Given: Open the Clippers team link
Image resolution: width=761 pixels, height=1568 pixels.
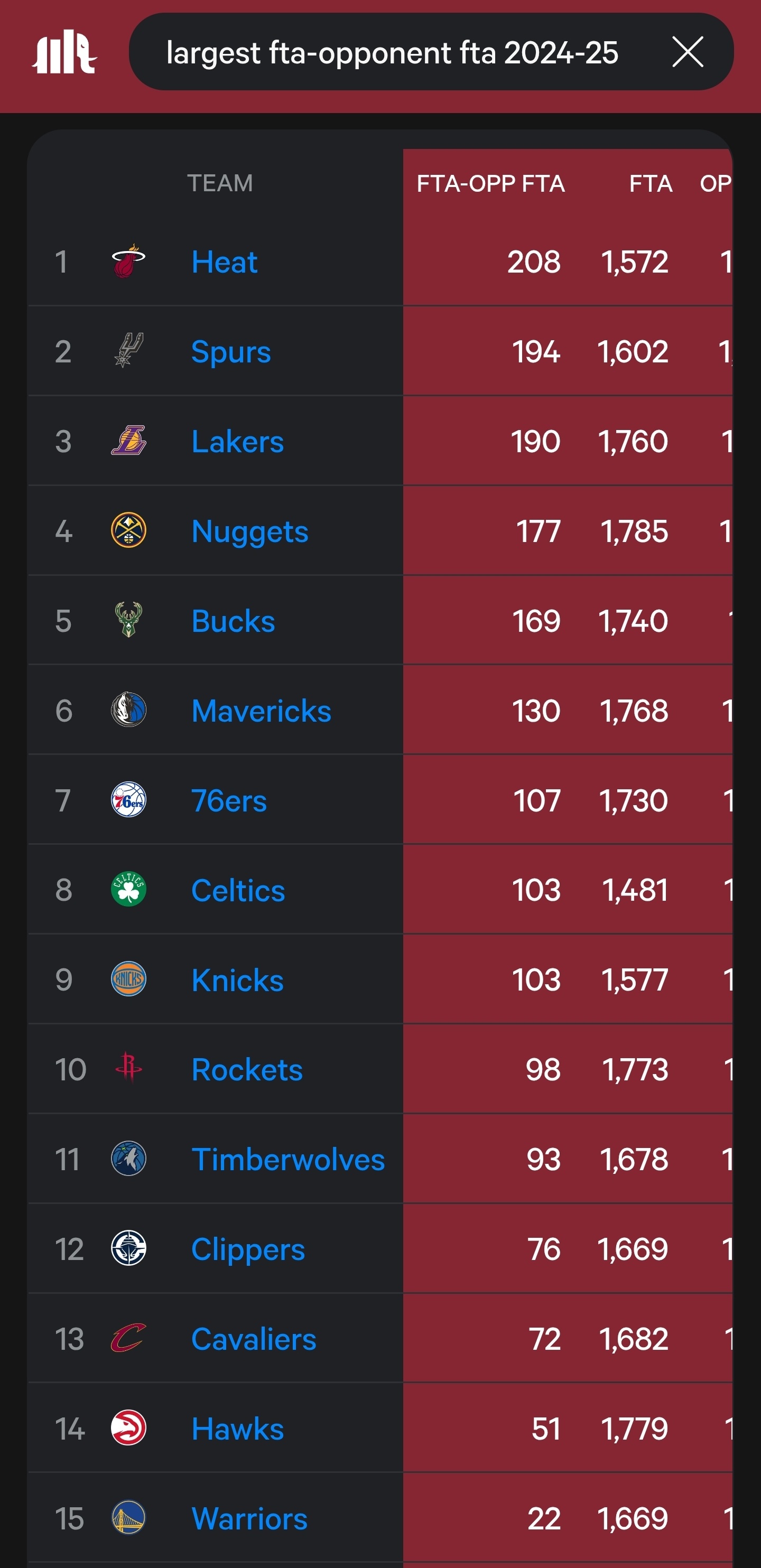Looking at the screenshot, I should pyautogui.click(x=248, y=1249).
